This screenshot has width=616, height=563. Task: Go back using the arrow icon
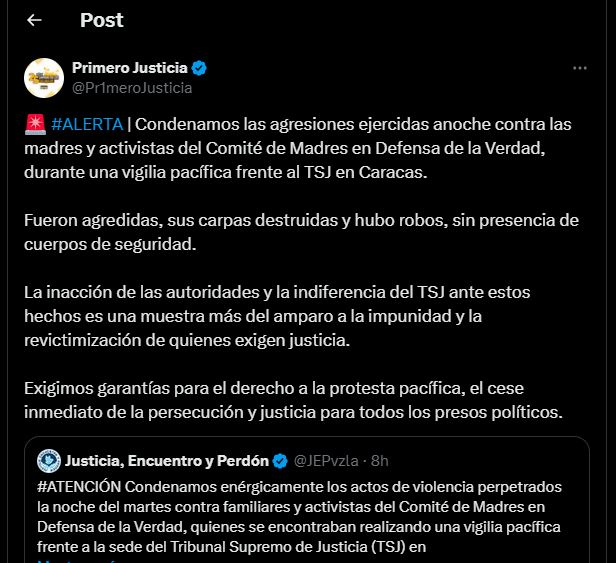34,20
